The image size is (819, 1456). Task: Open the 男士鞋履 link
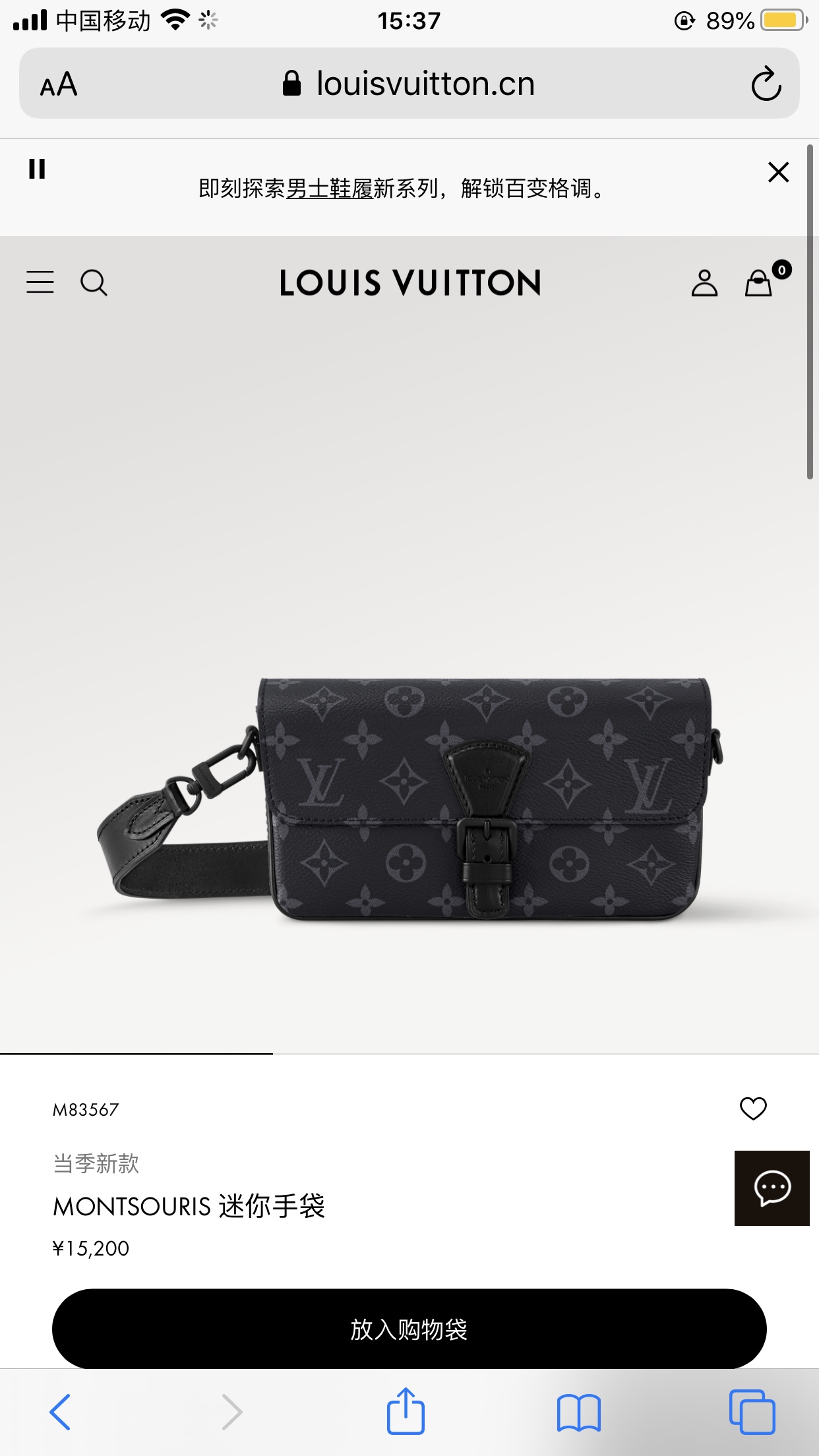[329, 189]
